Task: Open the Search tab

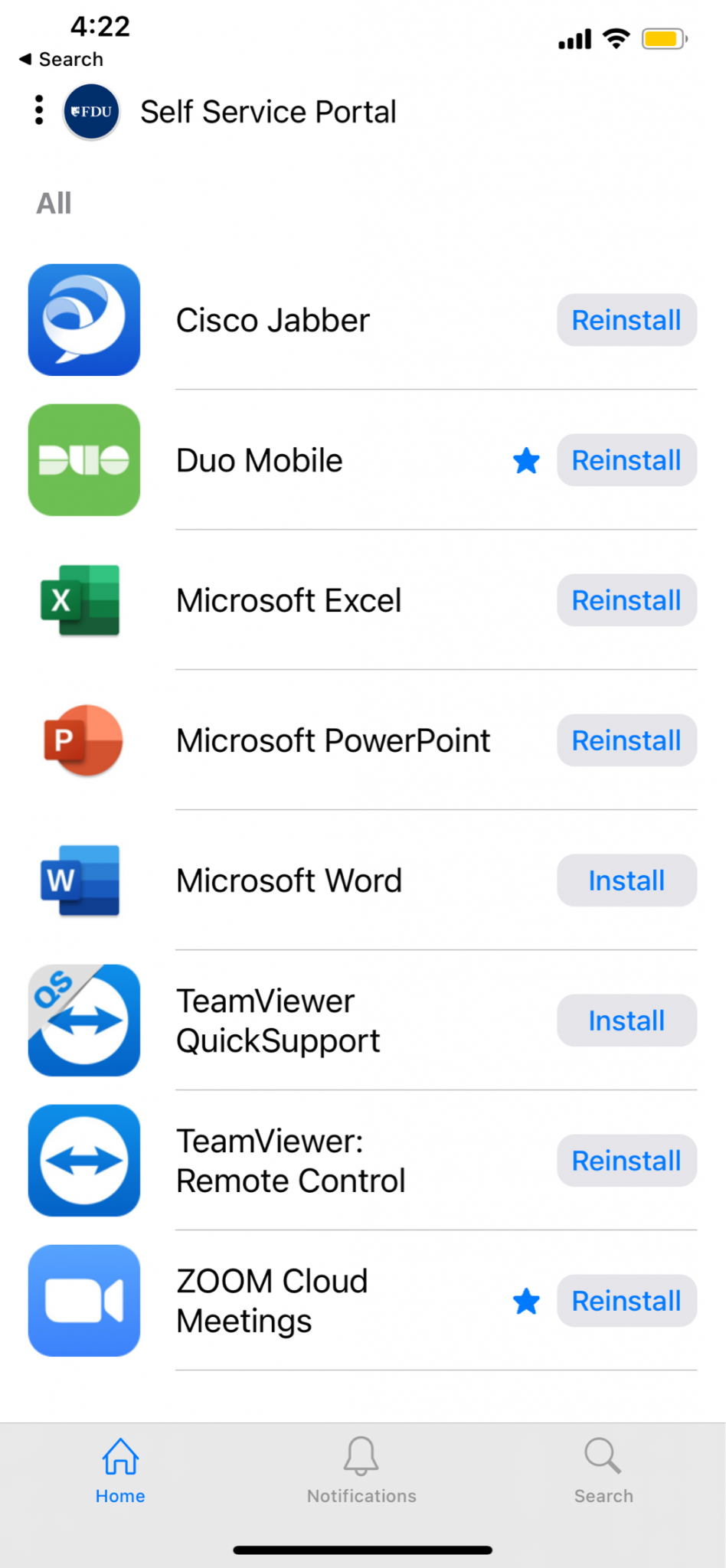Action: (603, 1470)
